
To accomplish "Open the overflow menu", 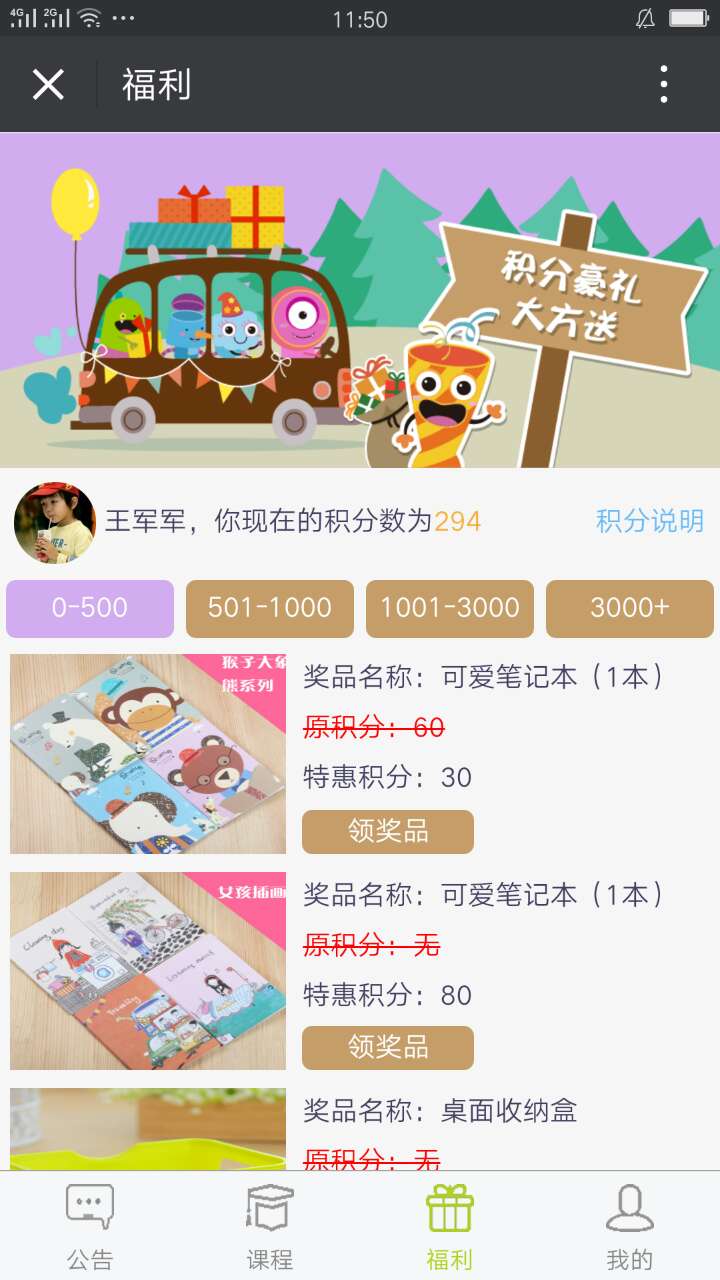I will coord(664,85).
